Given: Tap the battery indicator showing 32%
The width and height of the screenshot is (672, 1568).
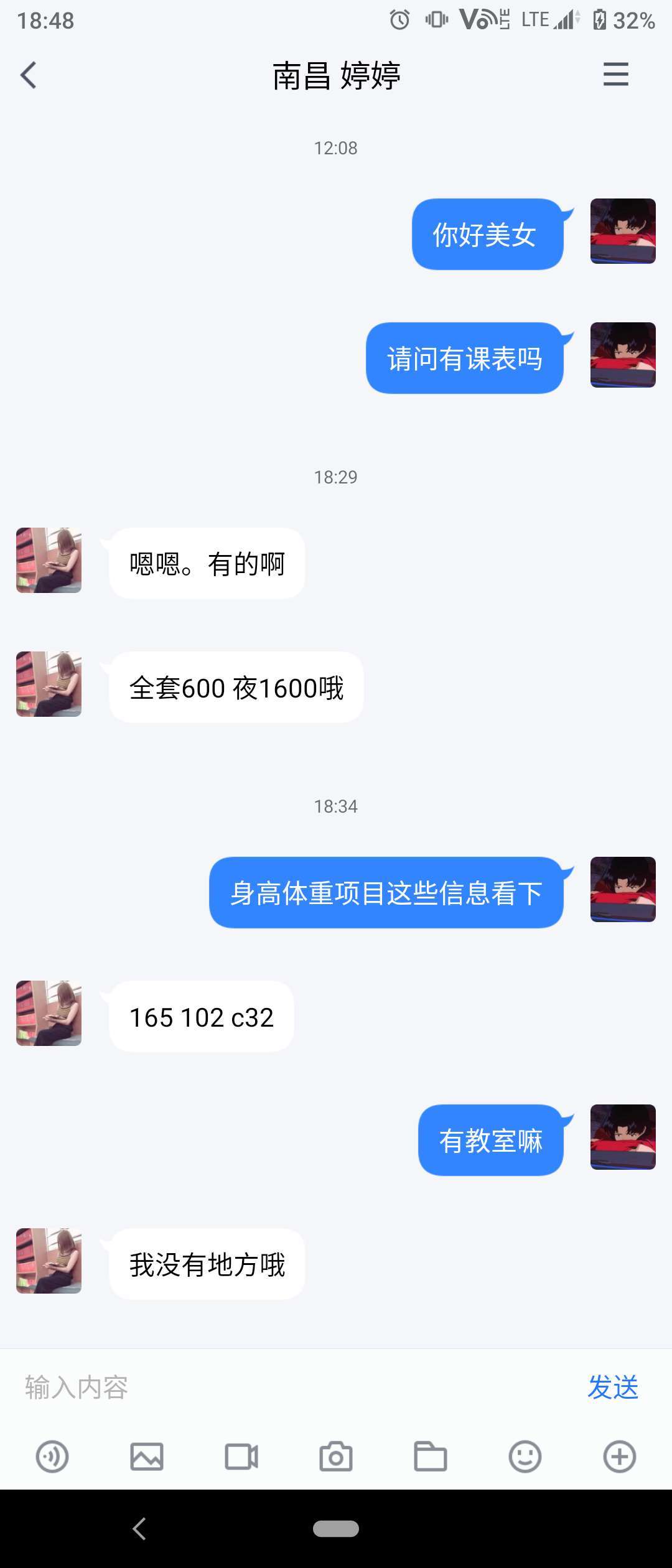Looking at the screenshot, I should (622, 21).
